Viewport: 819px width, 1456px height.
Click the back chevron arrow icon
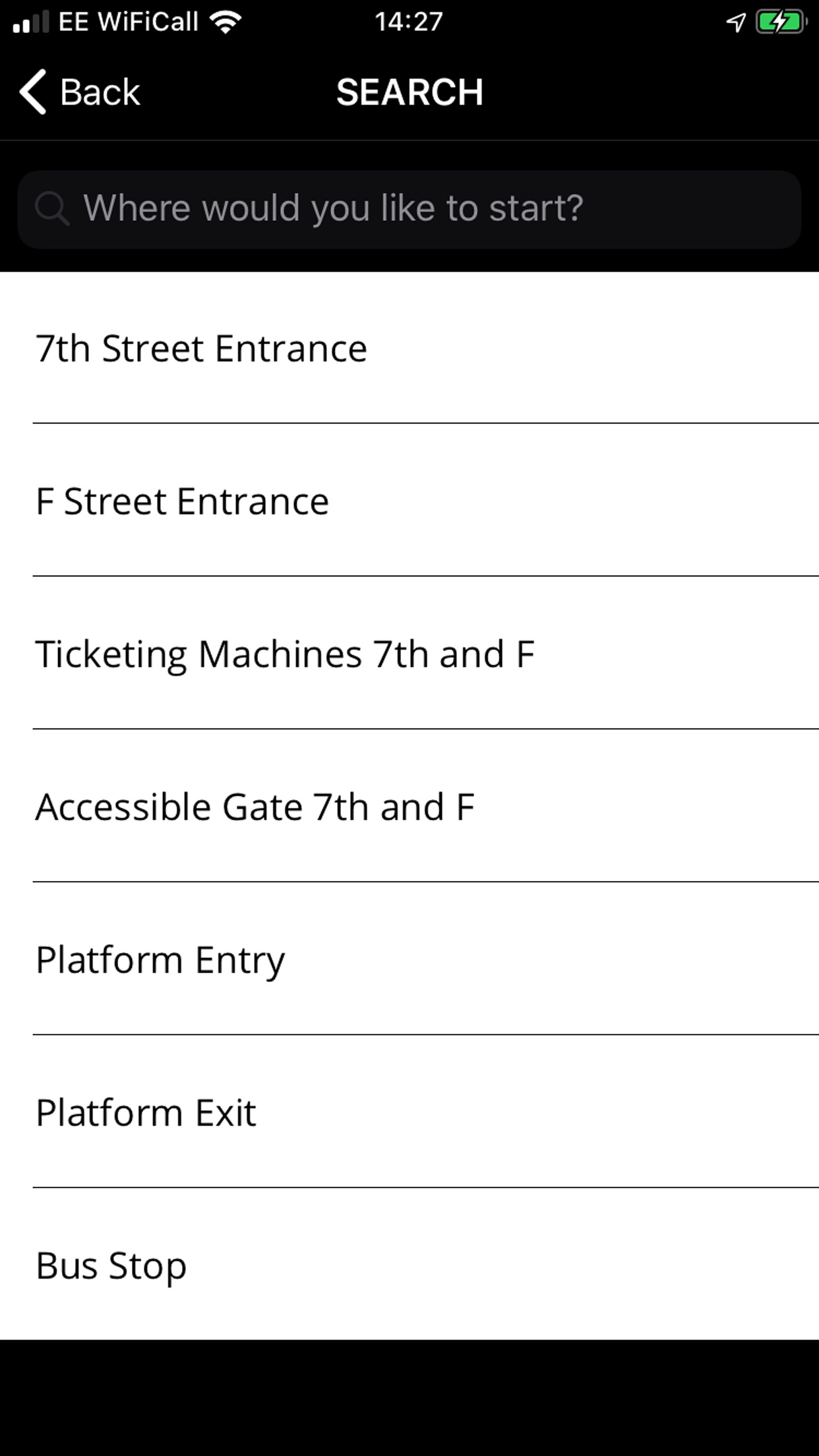(x=32, y=92)
